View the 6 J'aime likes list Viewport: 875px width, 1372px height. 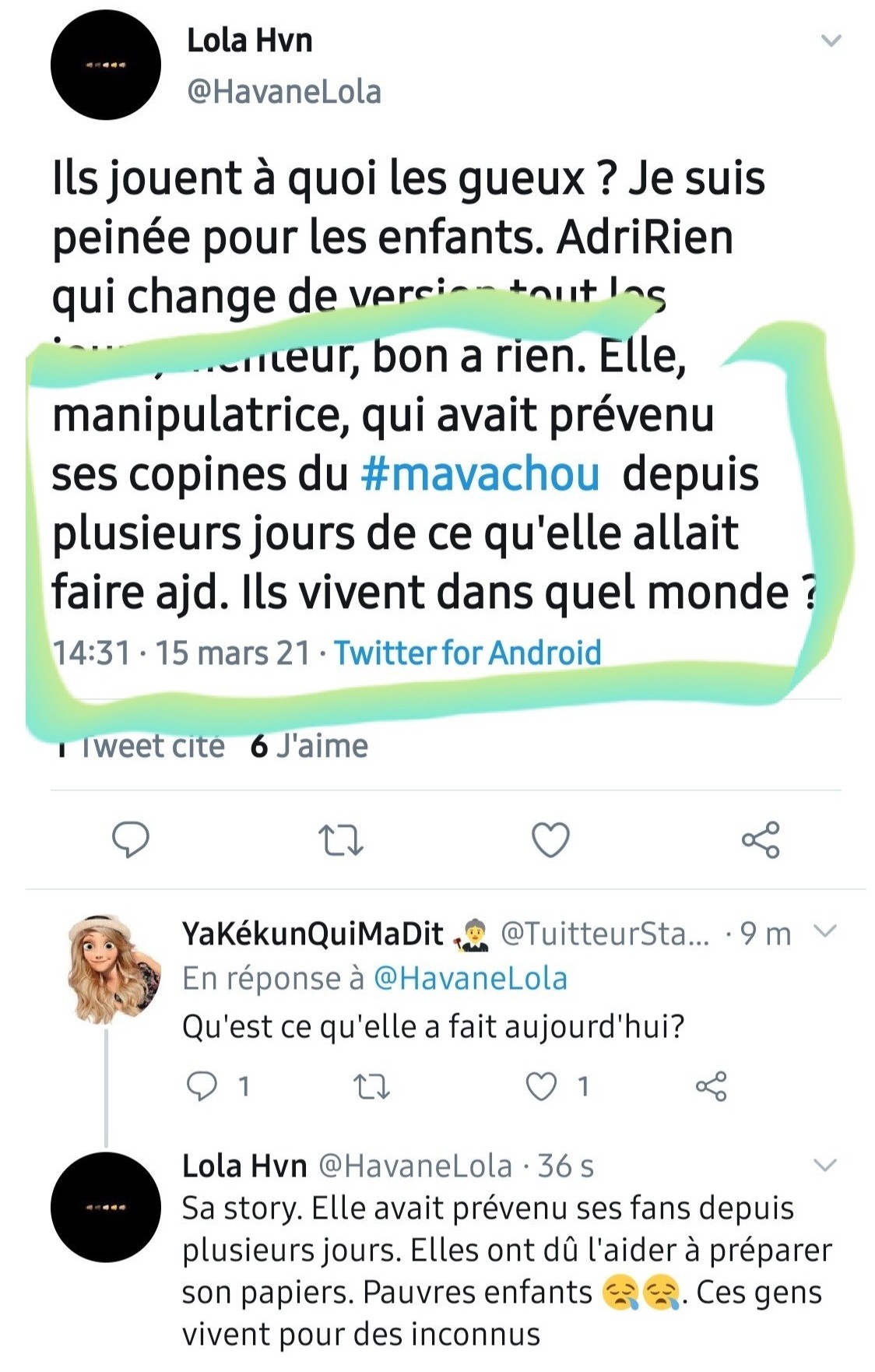309,746
